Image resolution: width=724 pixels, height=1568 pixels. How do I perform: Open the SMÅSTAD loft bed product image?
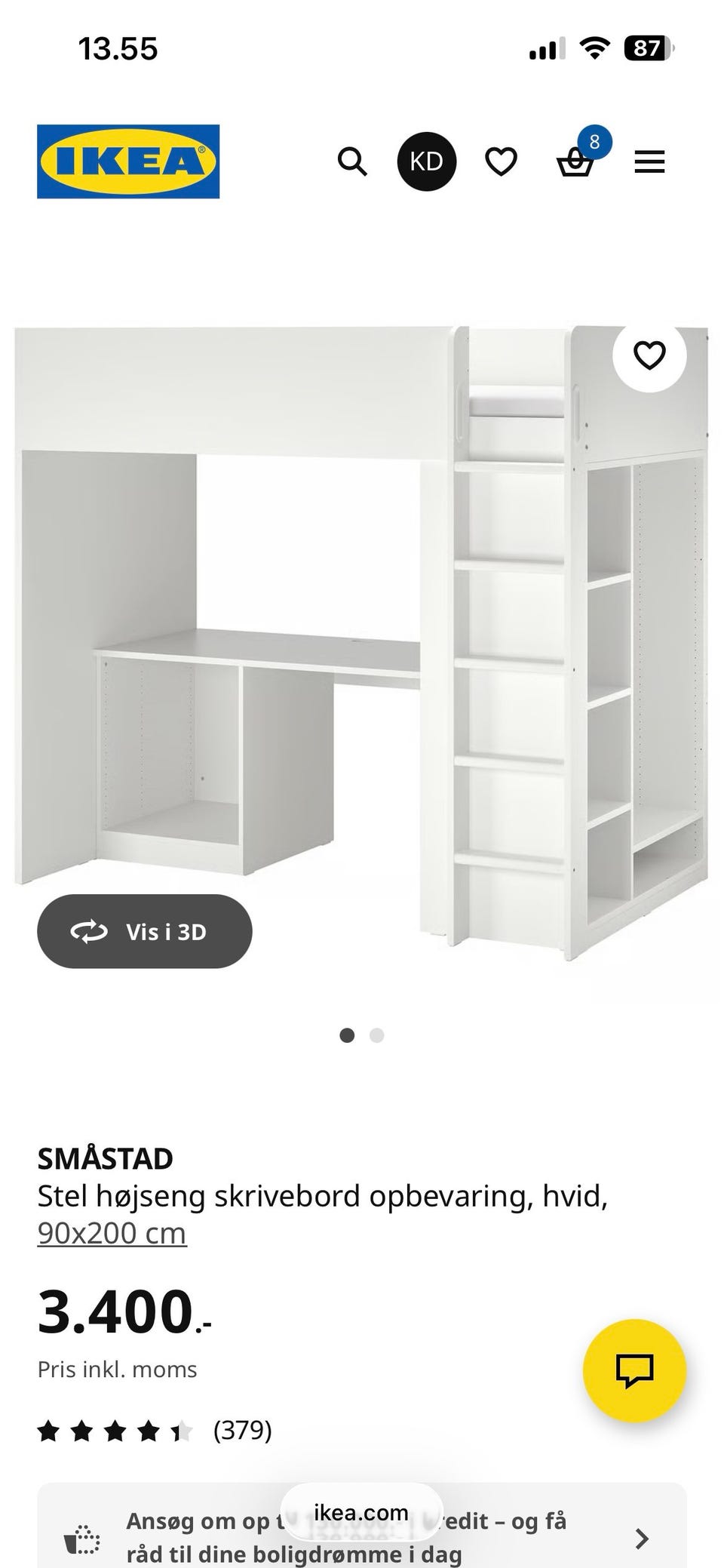pyautogui.click(x=362, y=641)
